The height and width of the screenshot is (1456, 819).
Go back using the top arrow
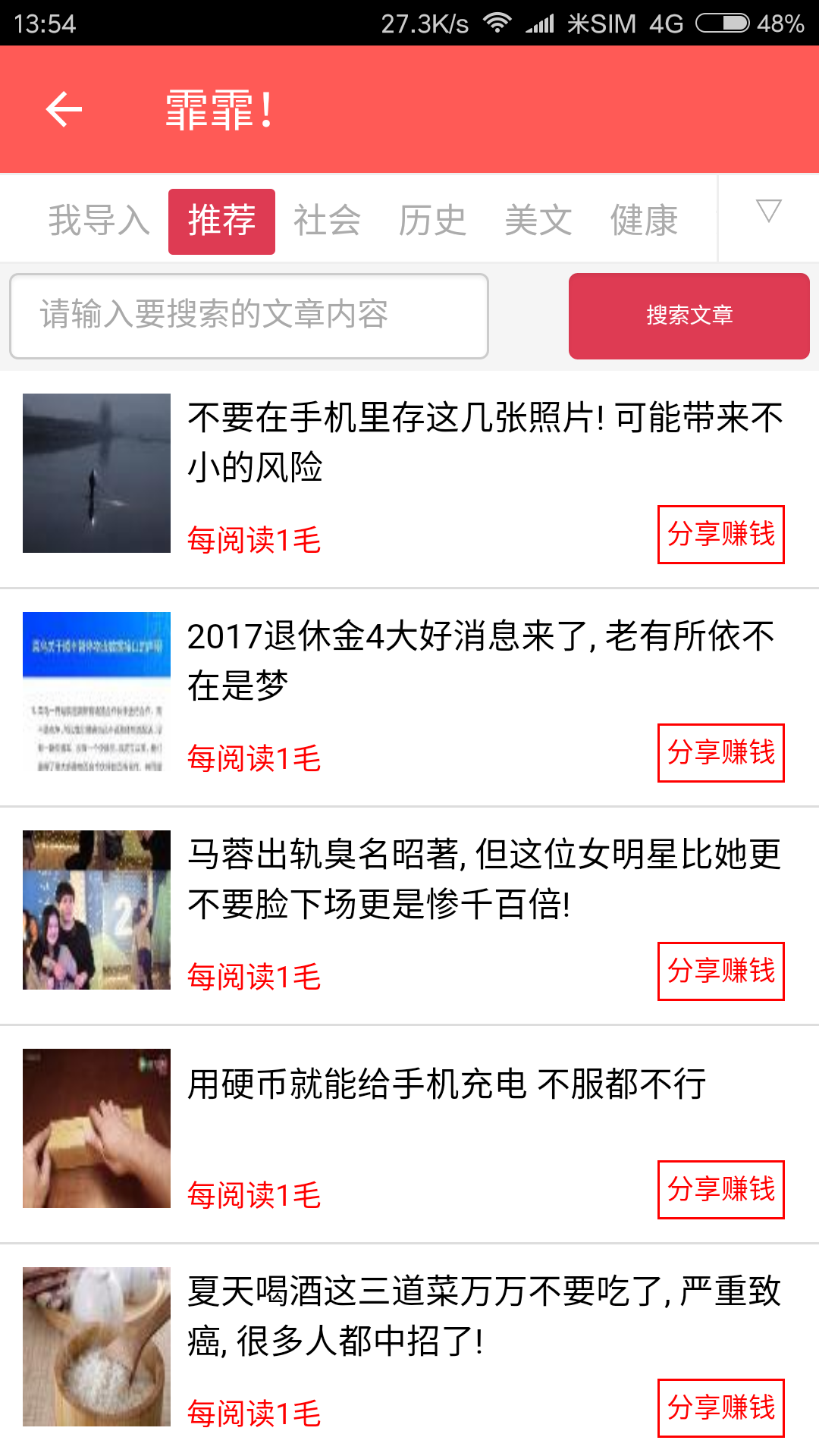tap(64, 110)
